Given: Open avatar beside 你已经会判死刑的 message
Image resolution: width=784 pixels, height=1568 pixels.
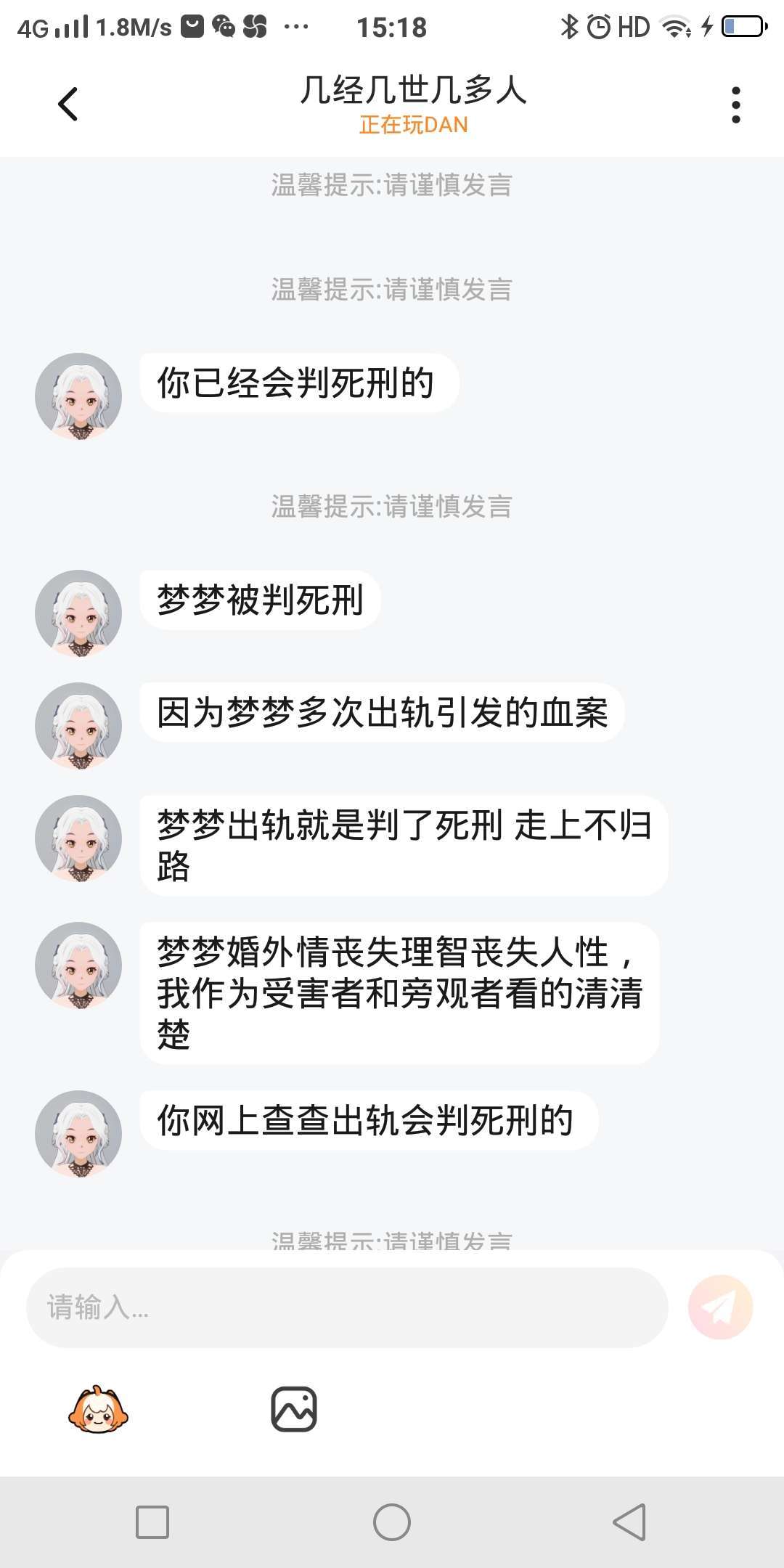Looking at the screenshot, I should point(78,396).
